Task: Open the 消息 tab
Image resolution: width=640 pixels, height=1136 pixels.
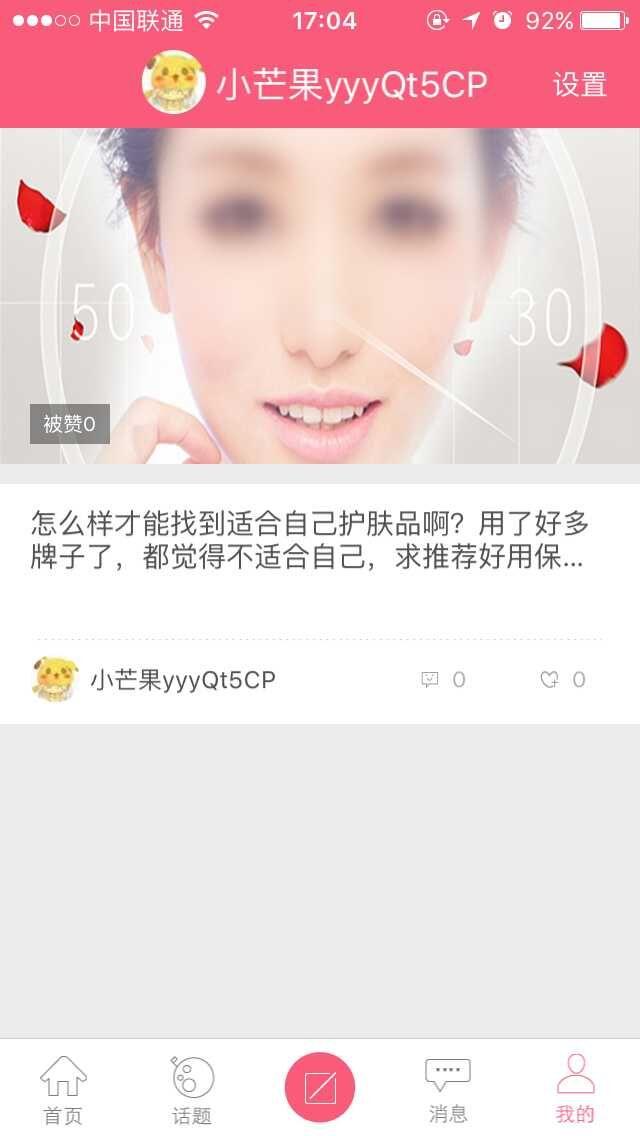Action: coord(447,1090)
